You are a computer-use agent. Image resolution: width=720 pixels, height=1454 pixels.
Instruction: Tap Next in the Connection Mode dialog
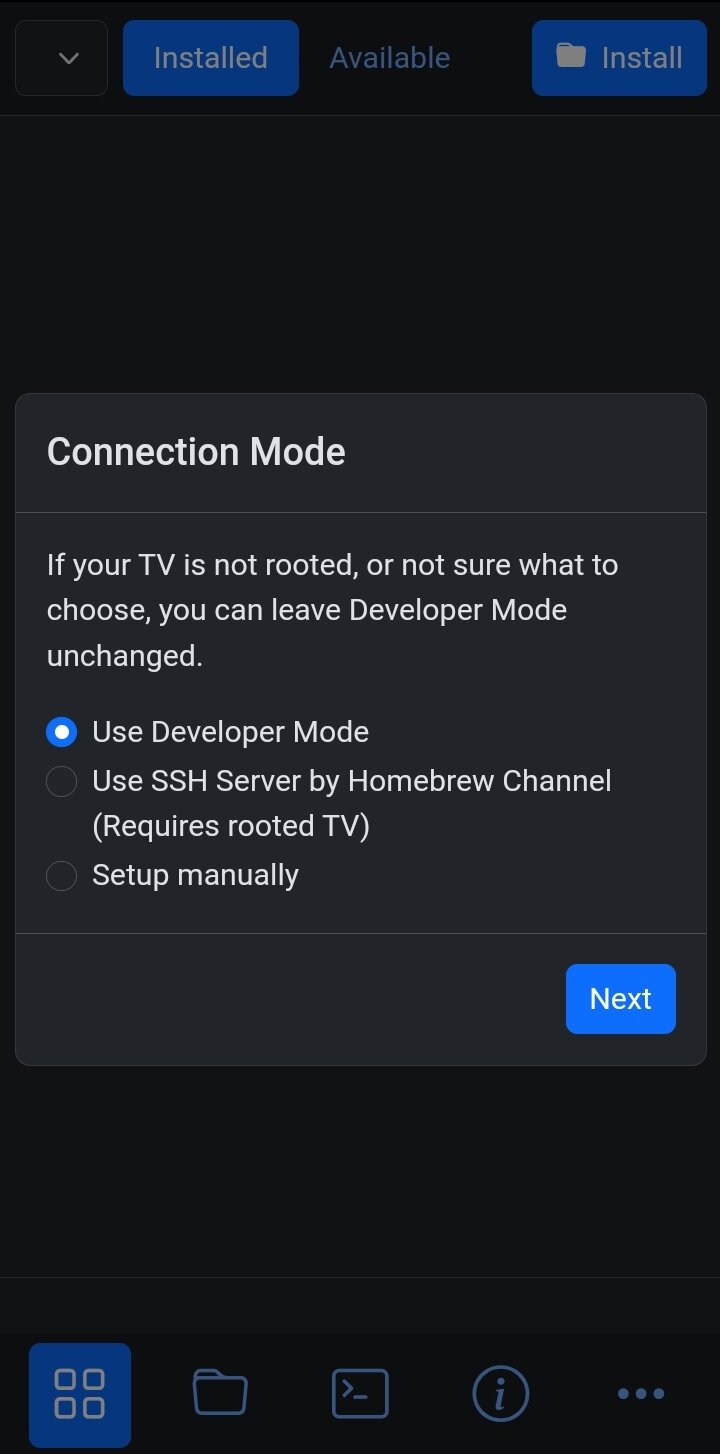[620, 998]
